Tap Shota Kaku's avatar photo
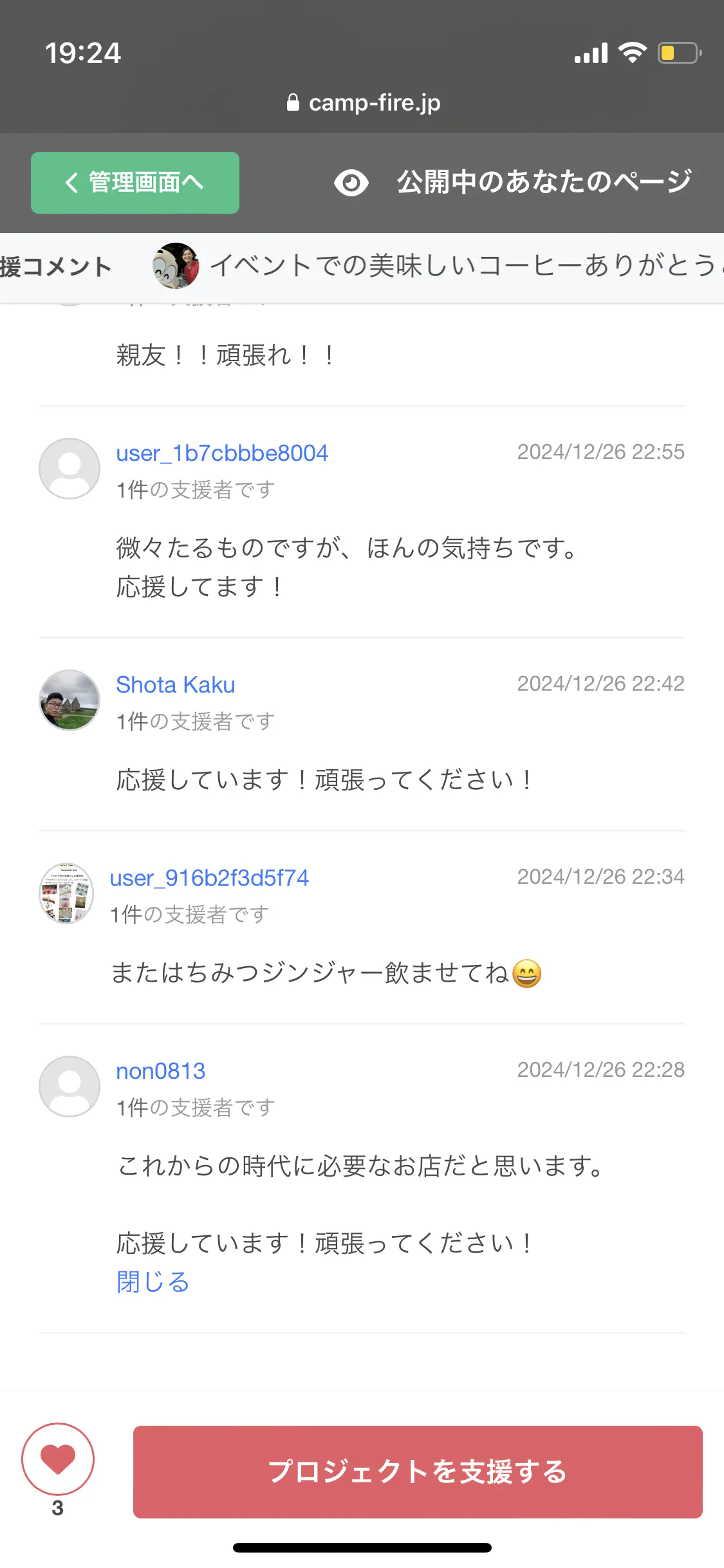 click(70, 700)
